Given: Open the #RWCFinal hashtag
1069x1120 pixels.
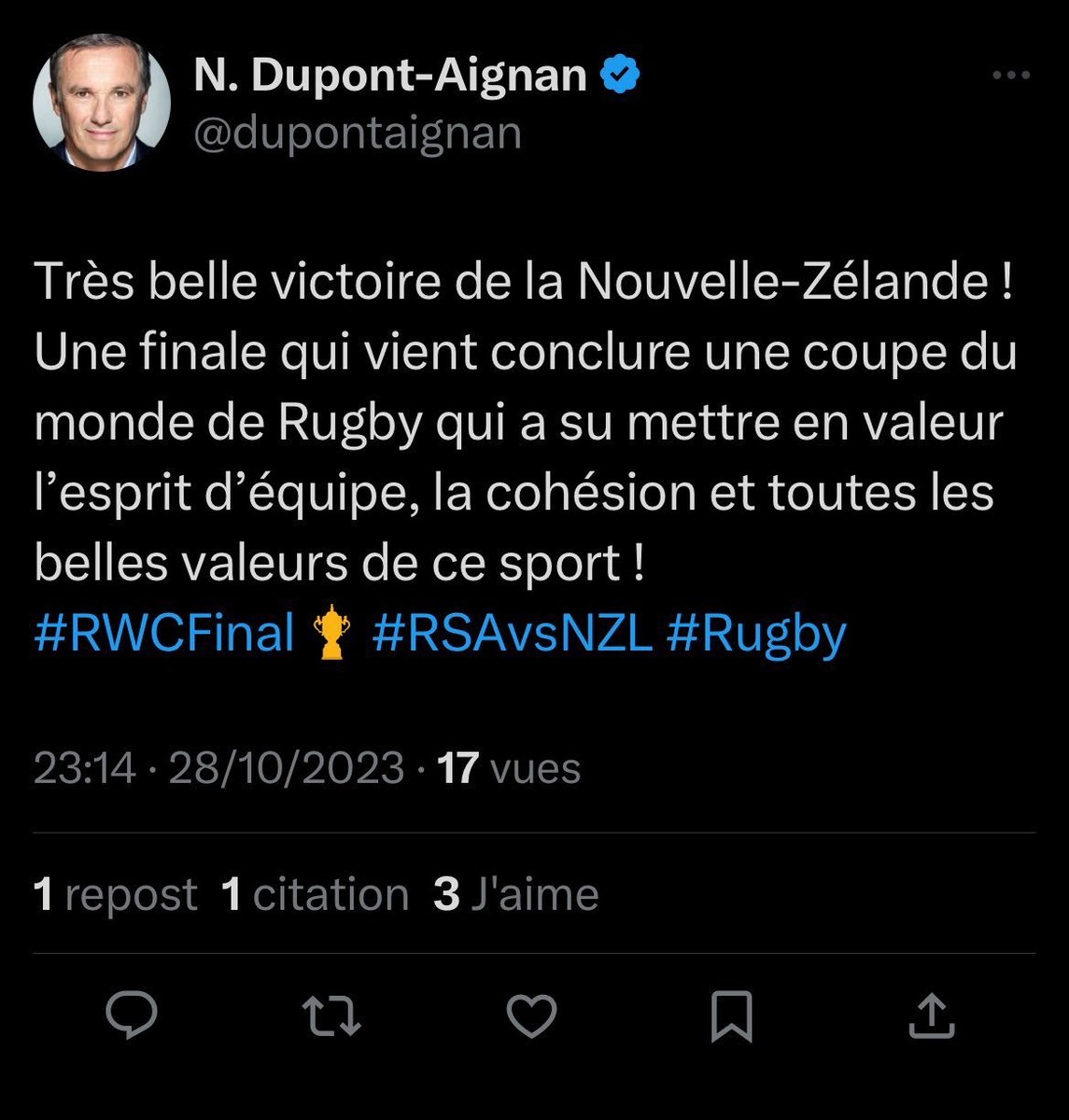Looking at the screenshot, I should (164, 634).
